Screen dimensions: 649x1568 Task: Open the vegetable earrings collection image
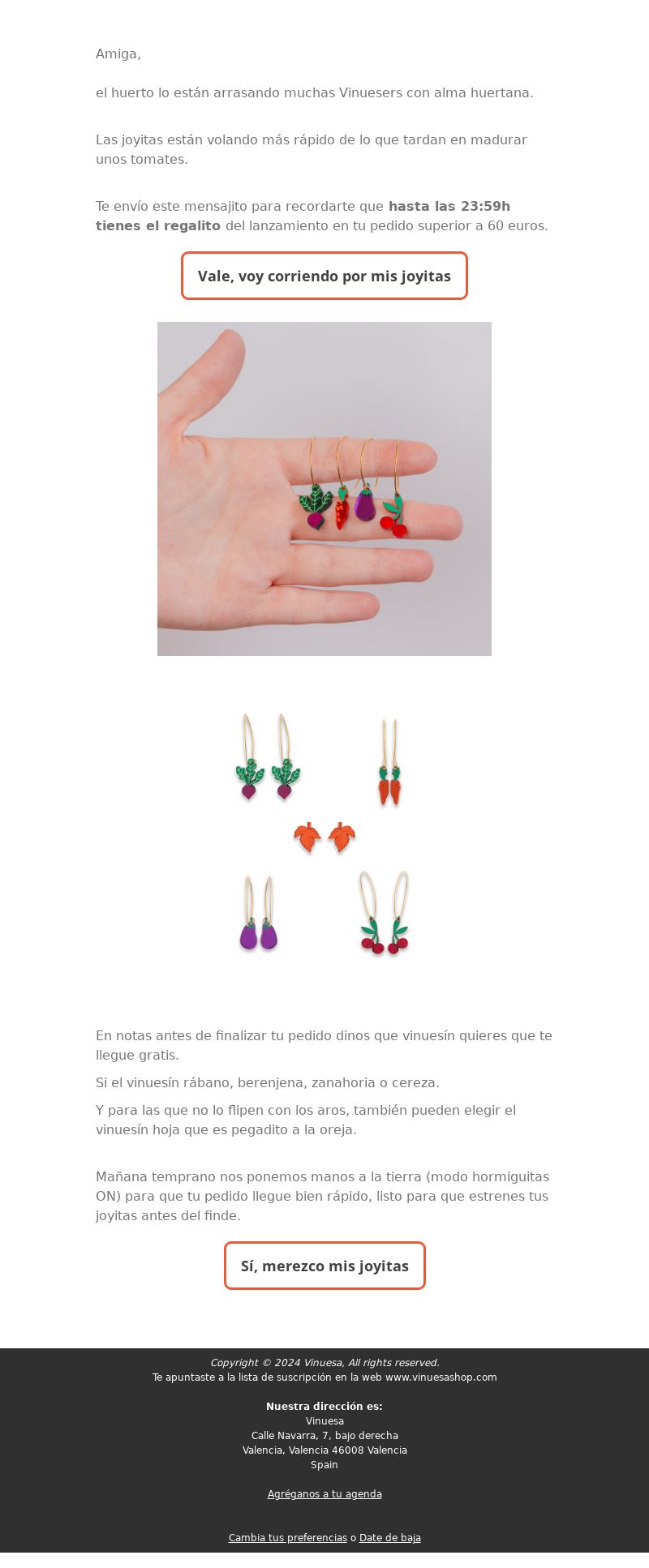click(324, 833)
